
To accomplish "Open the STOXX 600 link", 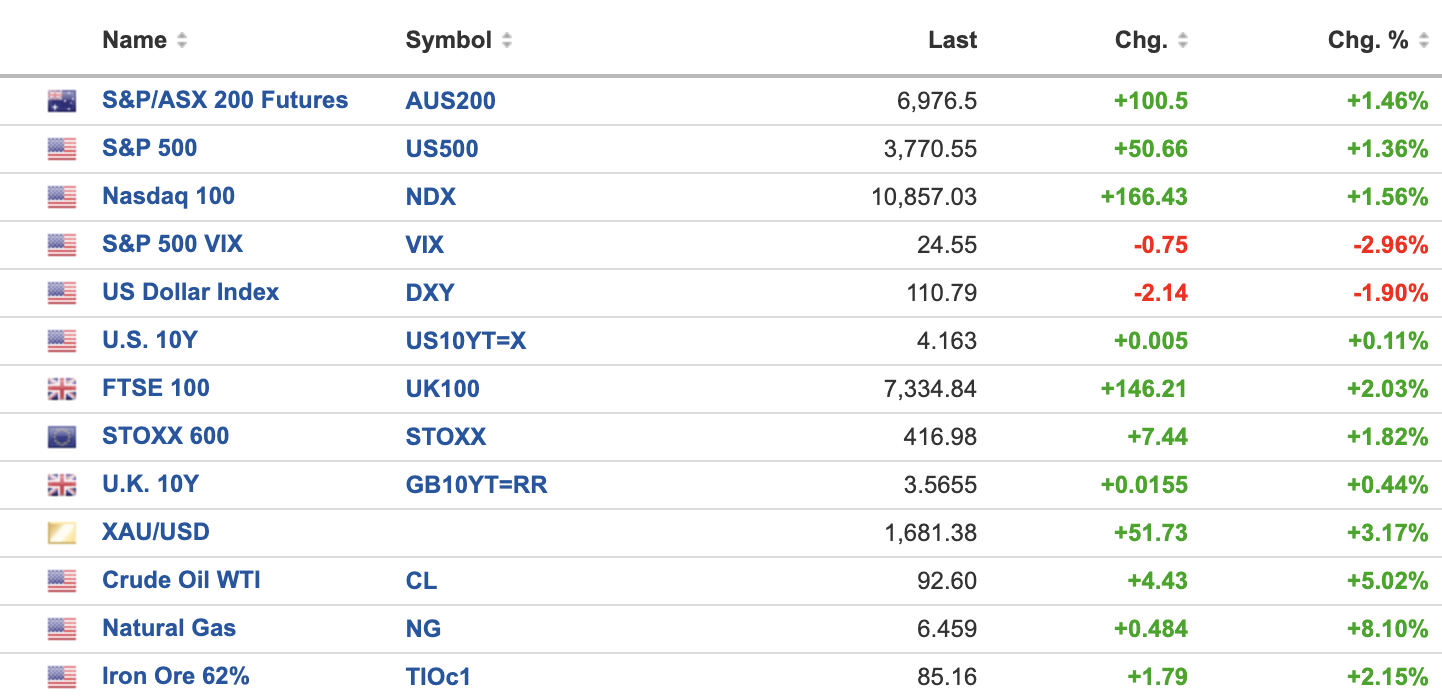I will pos(165,436).
